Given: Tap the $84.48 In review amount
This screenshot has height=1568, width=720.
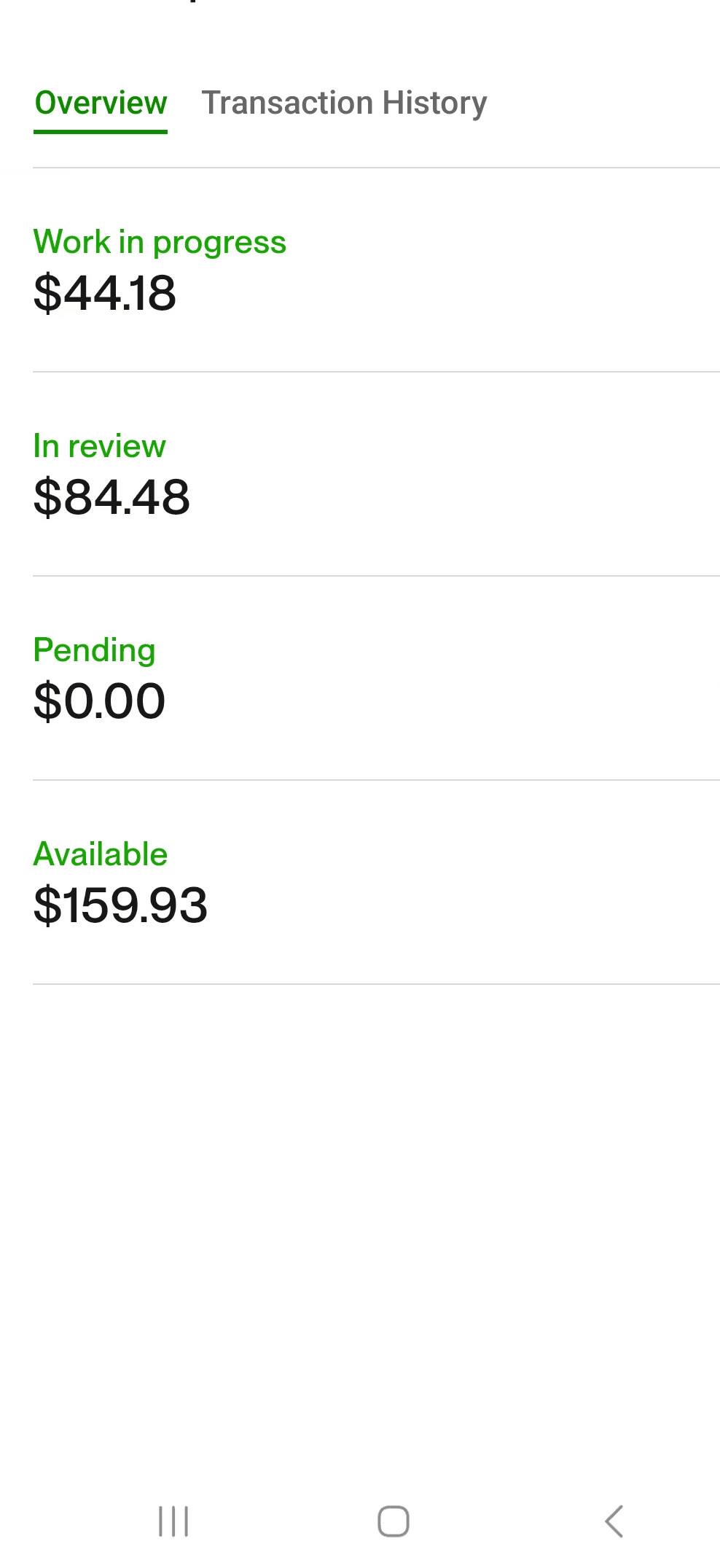Looking at the screenshot, I should 112,498.
